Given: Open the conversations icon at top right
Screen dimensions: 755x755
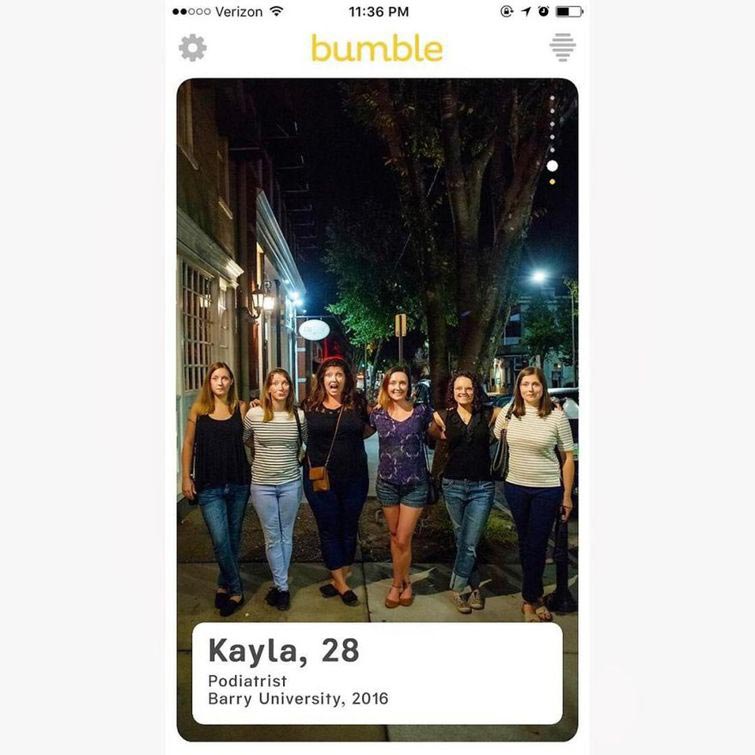Looking at the screenshot, I should 562,47.
